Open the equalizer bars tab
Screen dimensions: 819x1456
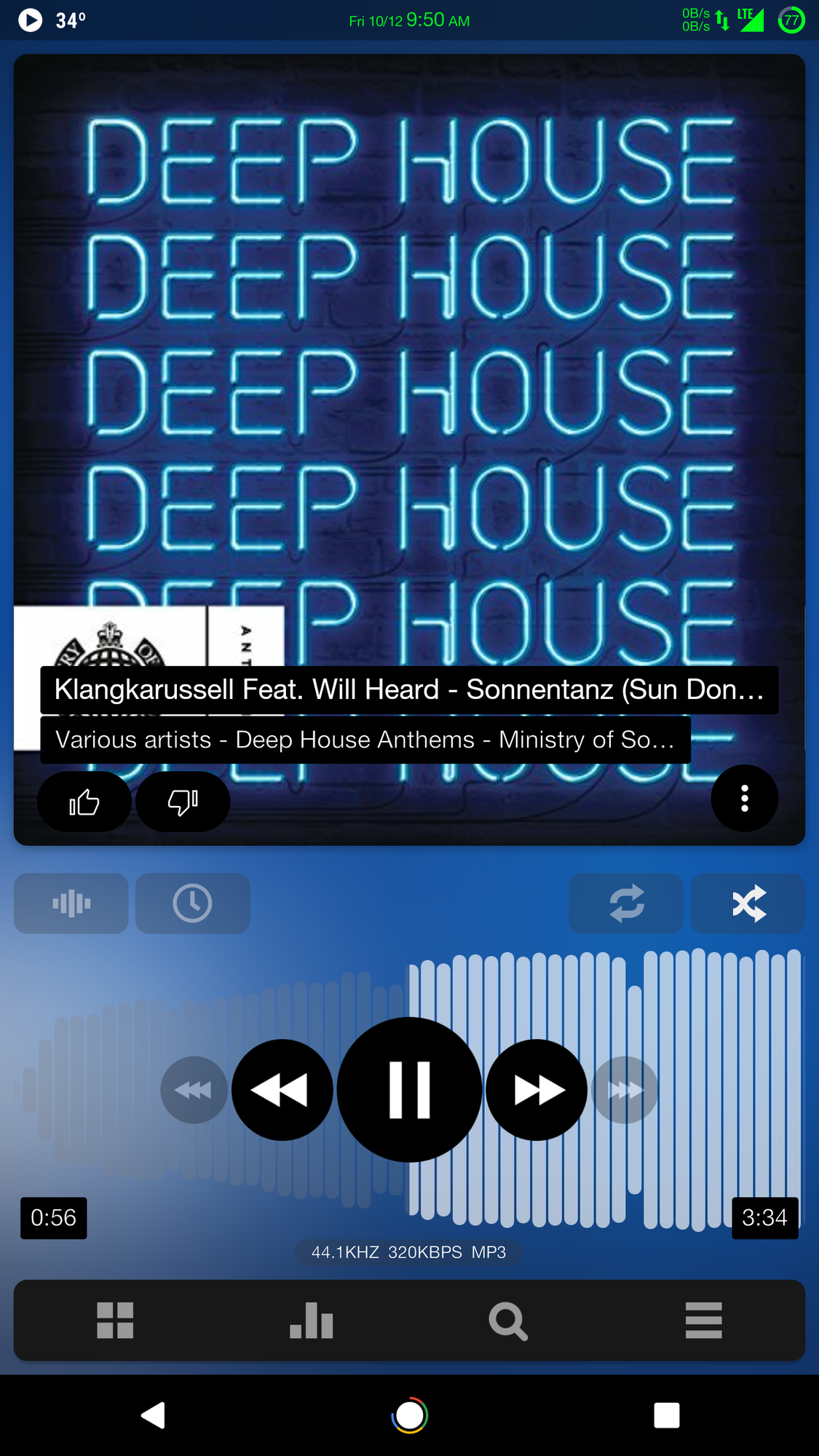tap(312, 1320)
